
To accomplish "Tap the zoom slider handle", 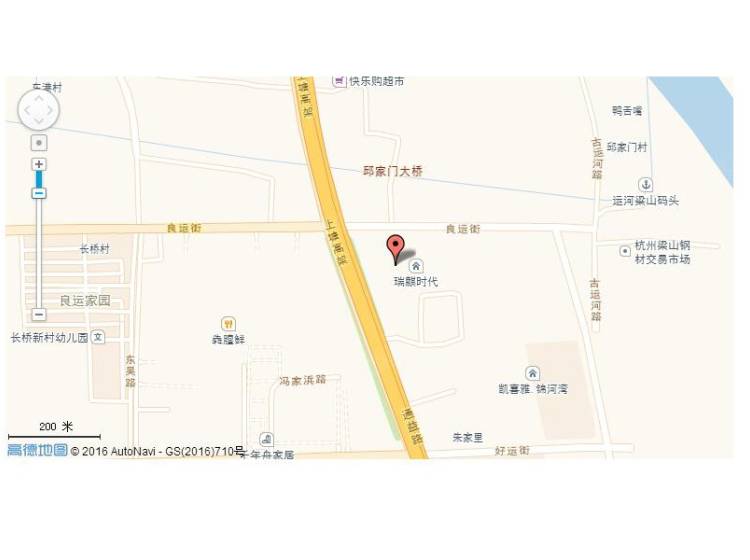I will 39,192.
